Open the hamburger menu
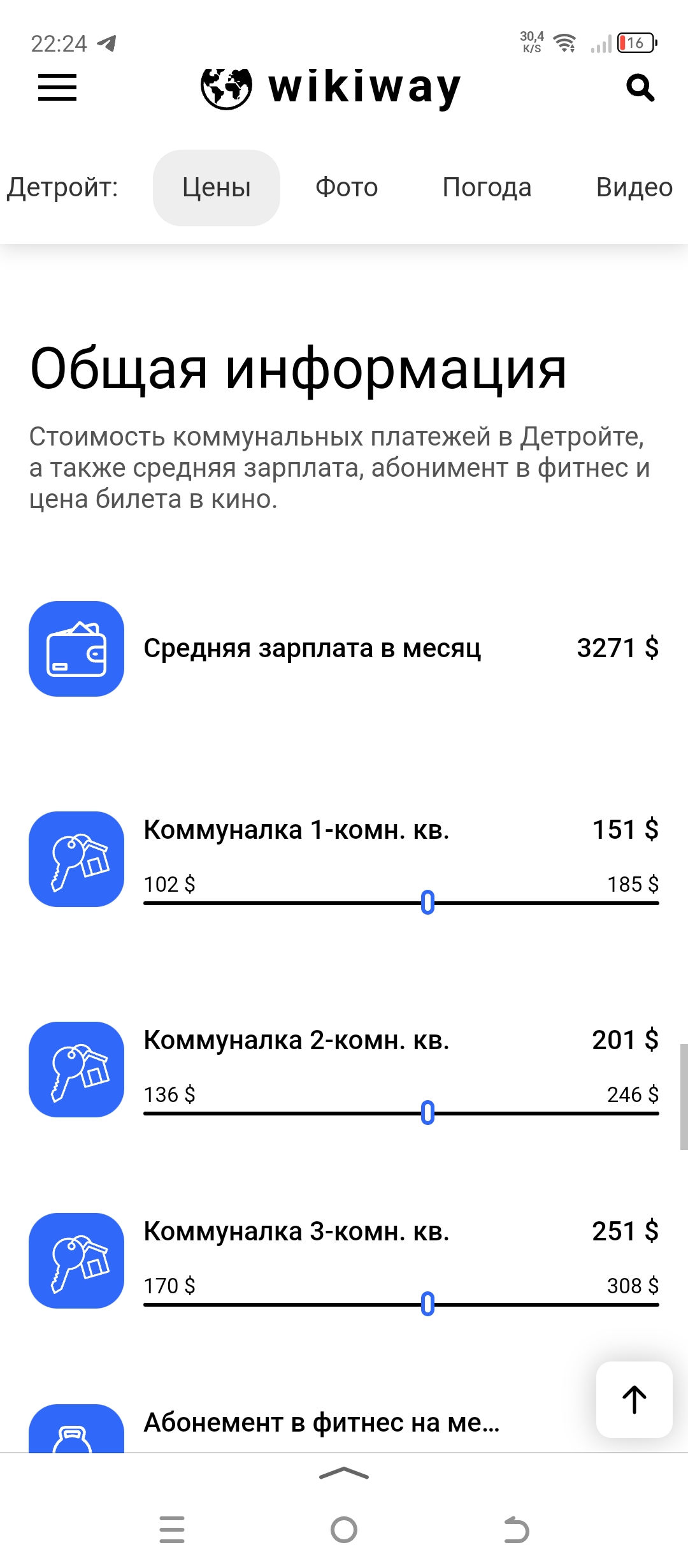Viewport: 688px width, 1568px height. (57, 87)
